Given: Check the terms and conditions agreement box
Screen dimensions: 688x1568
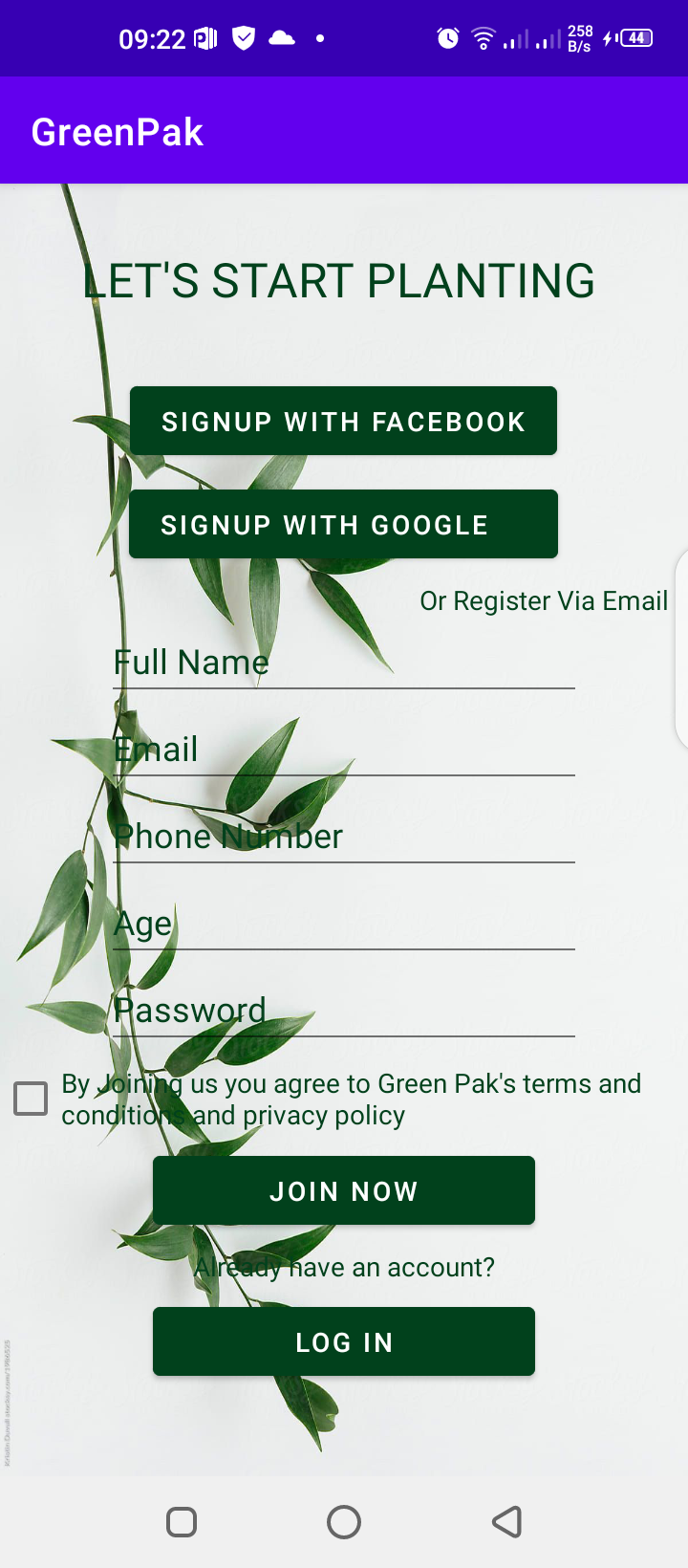Looking at the screenshot, I should (x=30, y=1098).
